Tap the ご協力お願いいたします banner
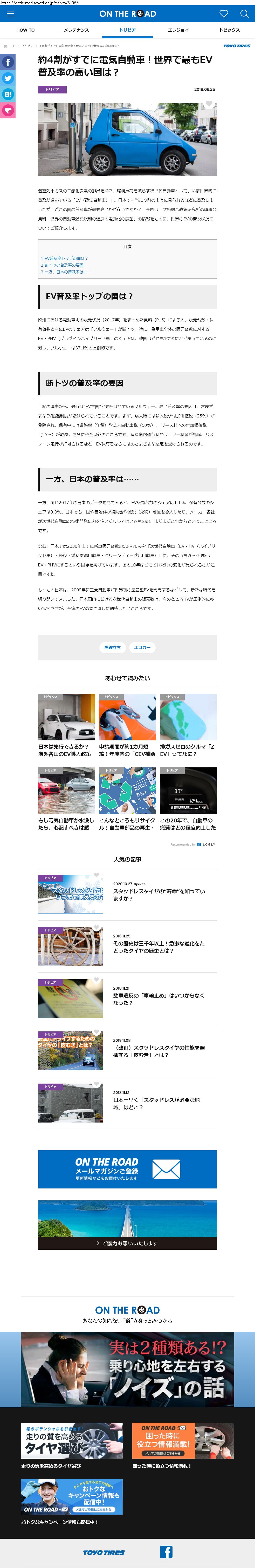The image size is (255, 1568). pyautogui.click(x=127, y=1243)
